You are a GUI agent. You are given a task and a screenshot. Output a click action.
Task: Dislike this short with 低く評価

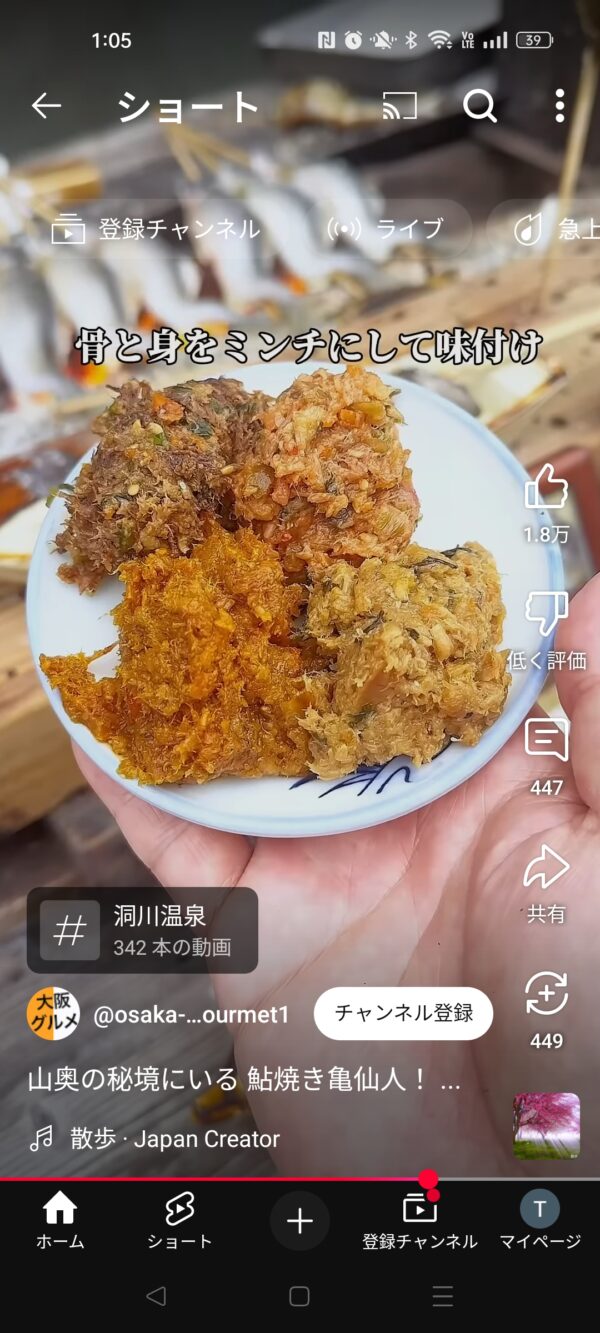(546, 615)
